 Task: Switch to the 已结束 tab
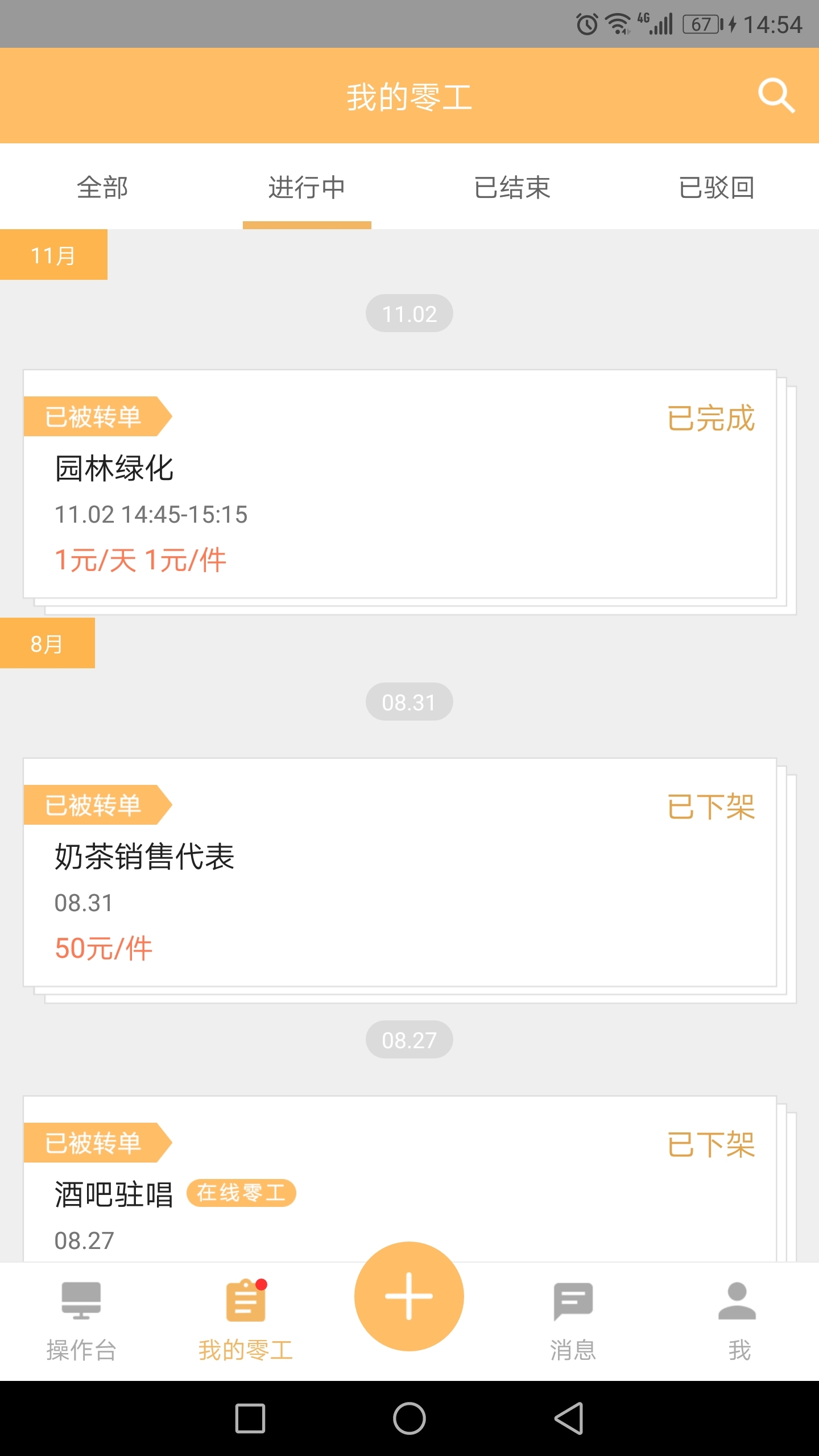pos(512,187)
